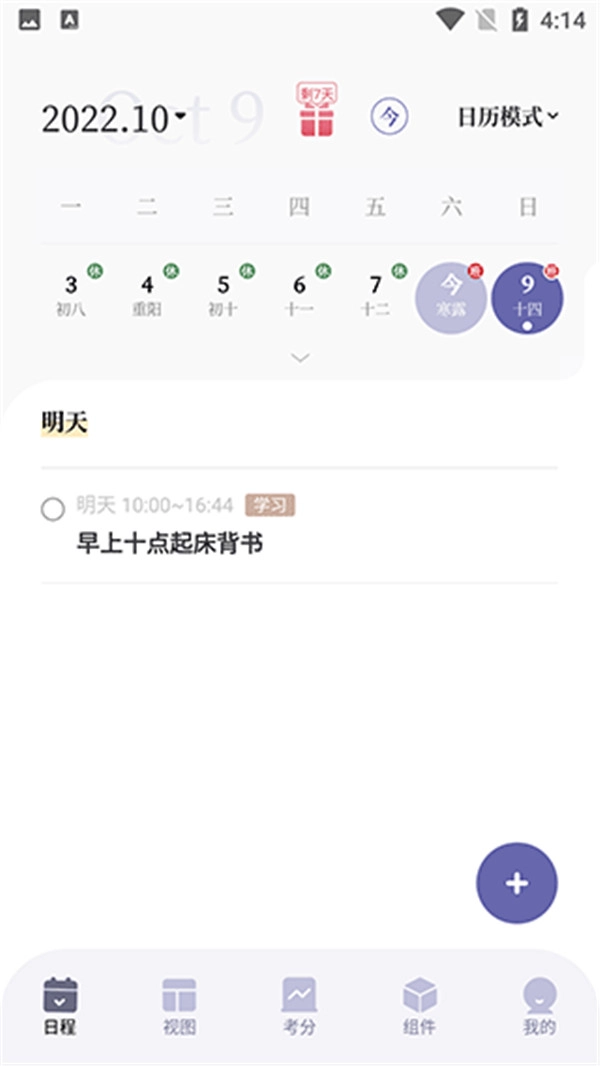Add a new schedule with plus button

tap(516, 883)
